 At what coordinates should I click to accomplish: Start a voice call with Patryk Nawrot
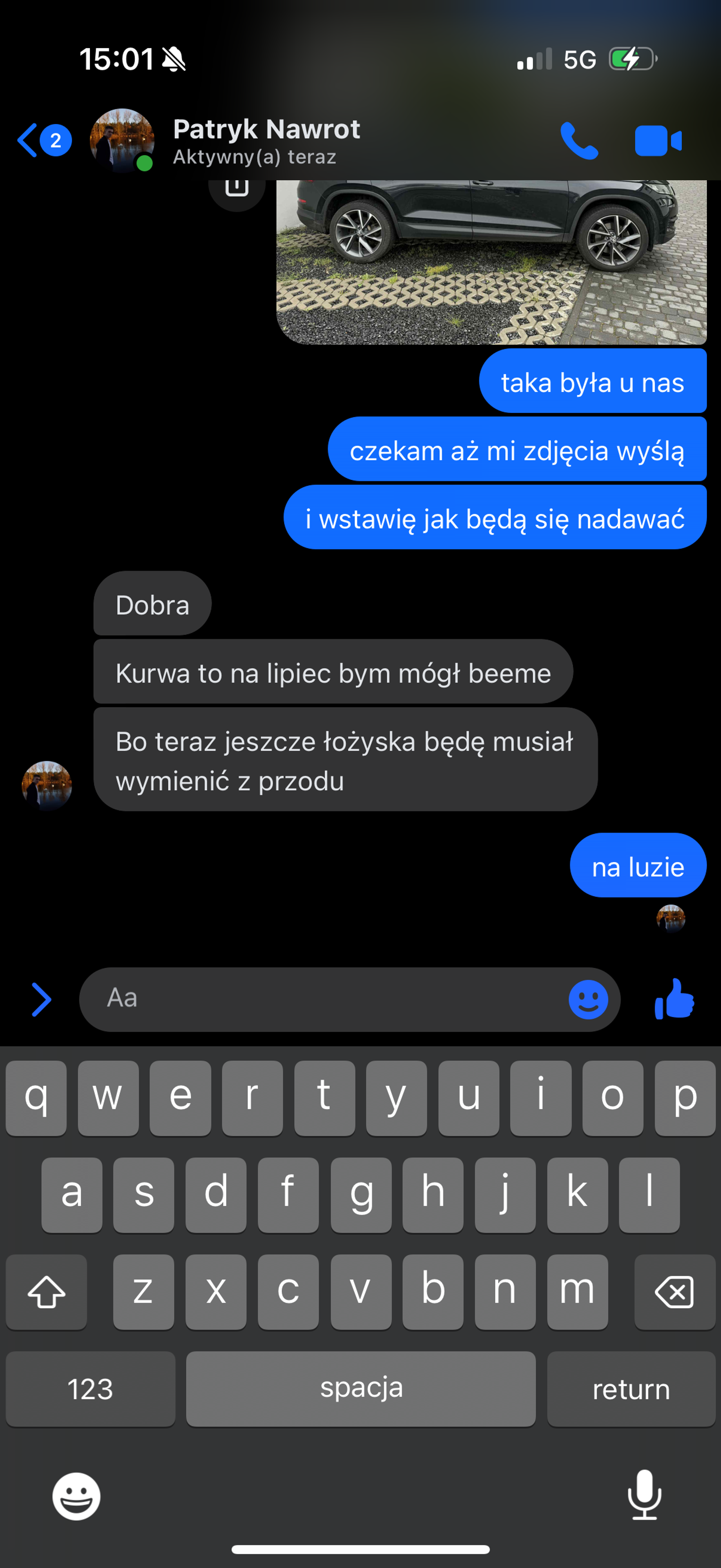click(579, 140)
